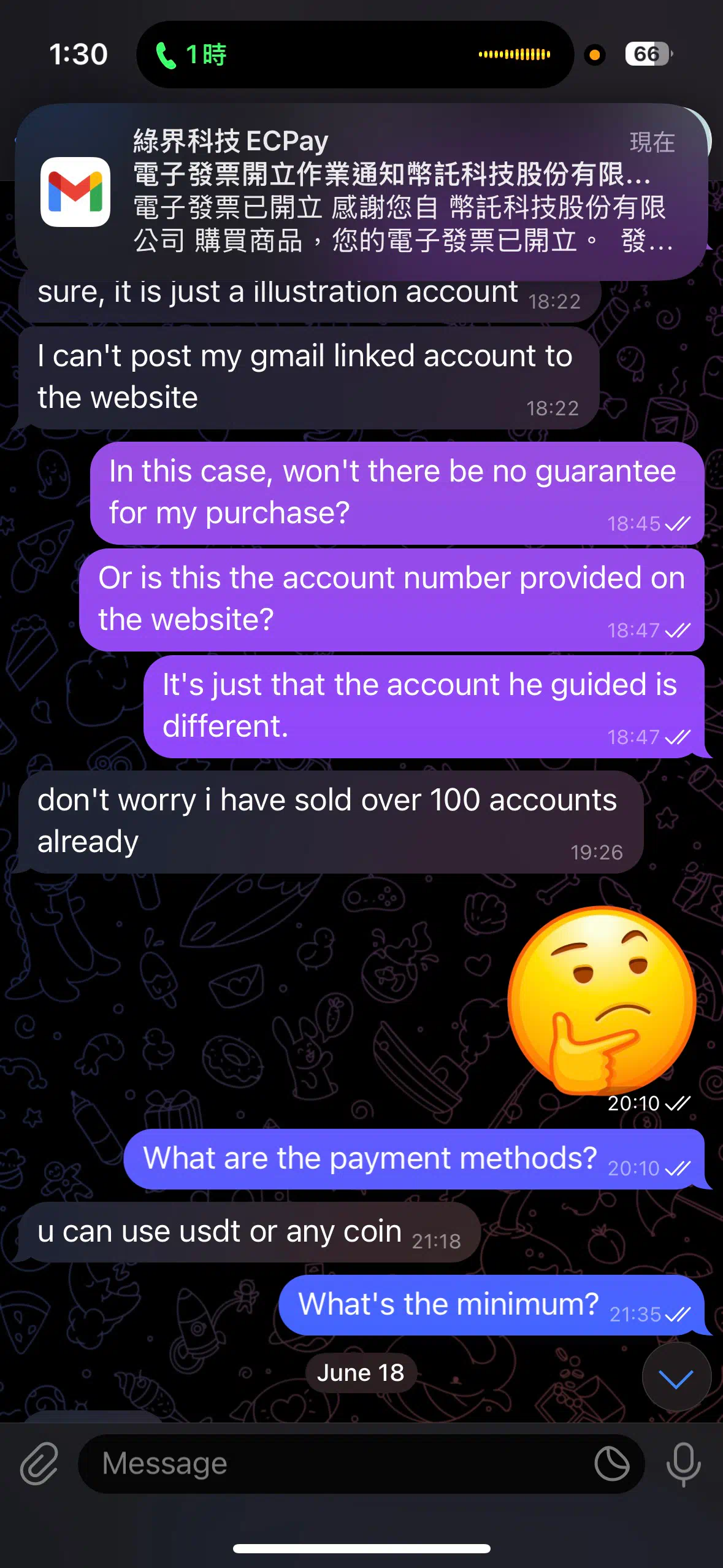Open the auto-delete timer icon in the Message field
This screenshot has height=1568, width=723.
(x=612, y=1464)
